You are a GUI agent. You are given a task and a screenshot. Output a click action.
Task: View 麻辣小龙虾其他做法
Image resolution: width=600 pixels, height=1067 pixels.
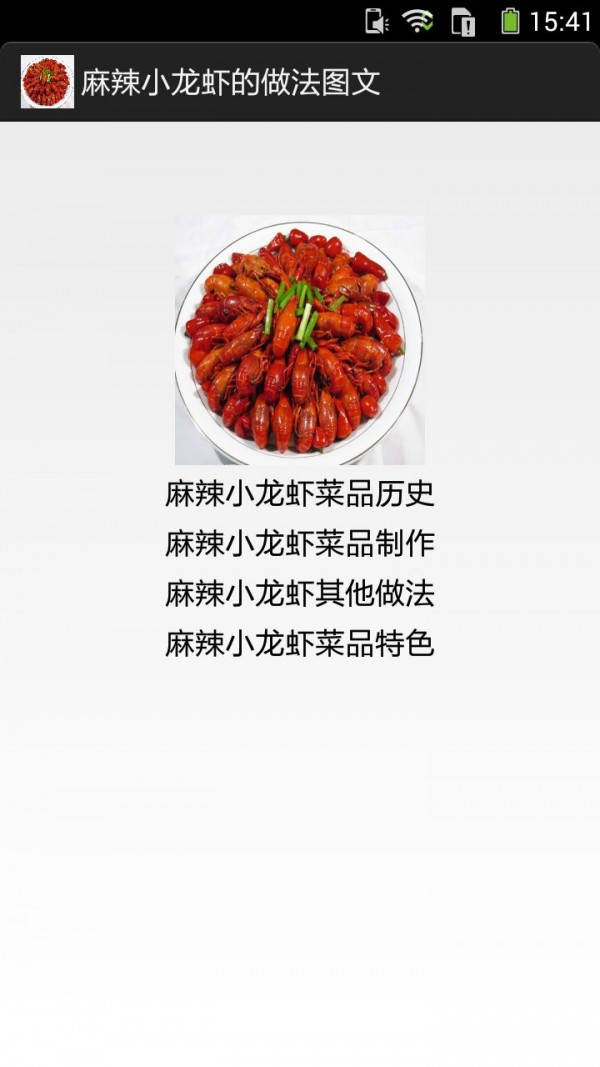300,594
